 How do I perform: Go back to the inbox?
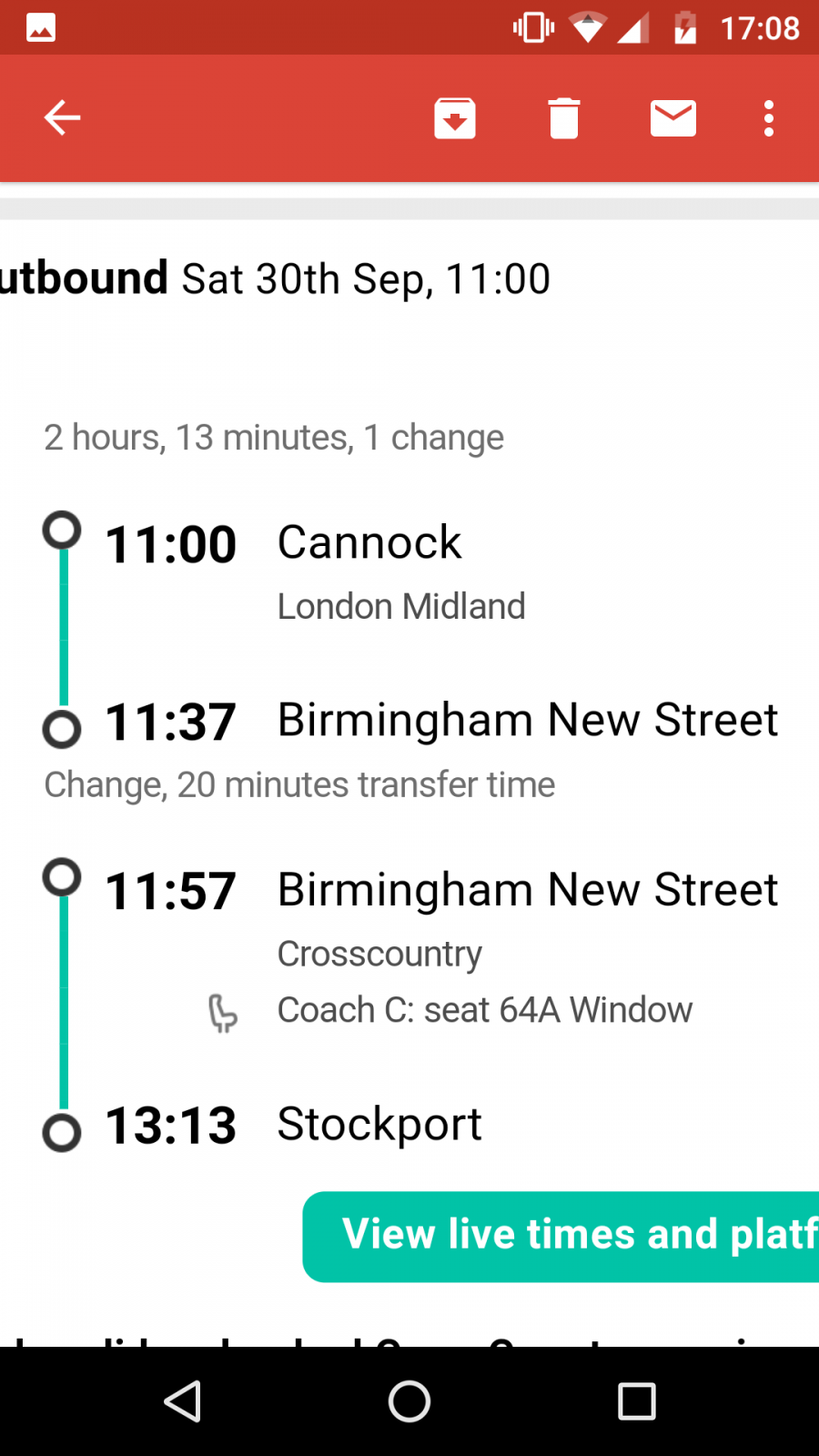[x=62, y=118]
